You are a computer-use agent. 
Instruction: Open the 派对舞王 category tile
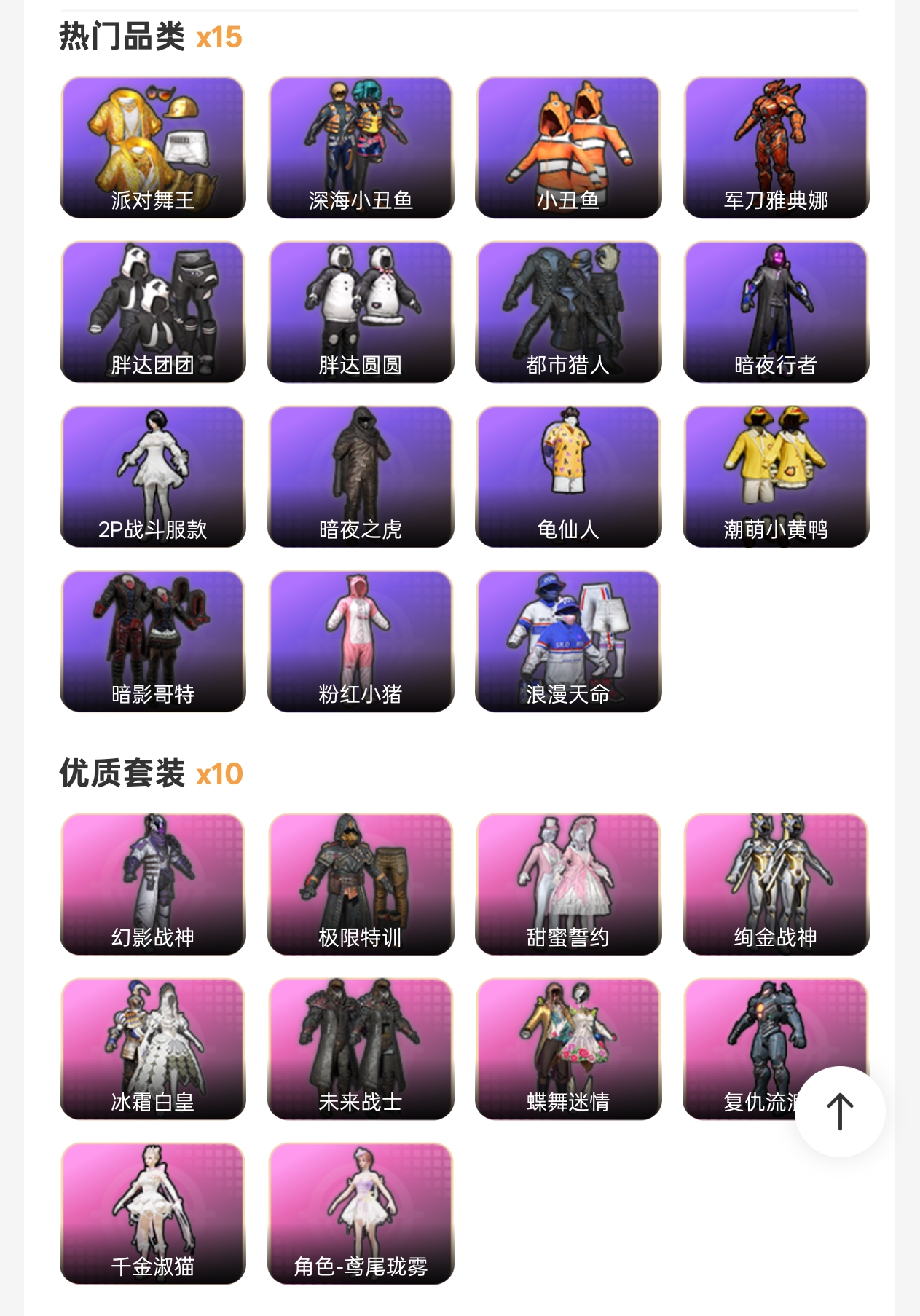tap(153, 148)
